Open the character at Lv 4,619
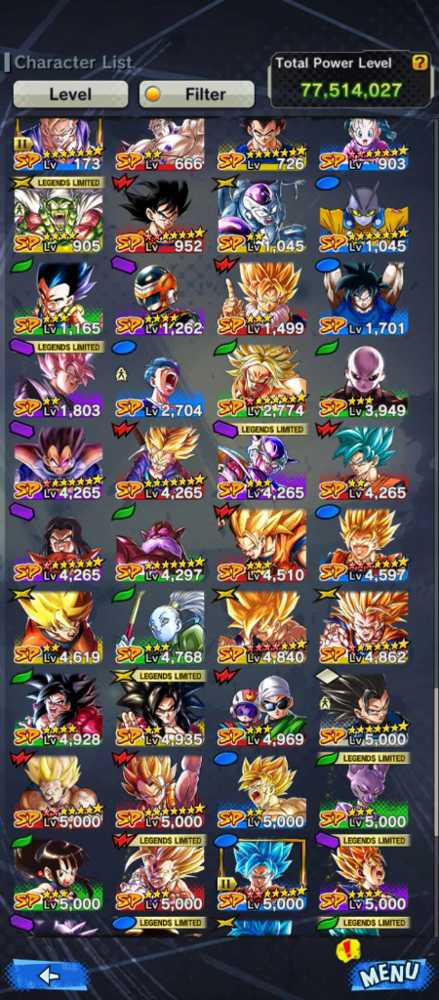The width and height of the screenshot is (439, 1000). pyautogui.click(x=58, y=627)
